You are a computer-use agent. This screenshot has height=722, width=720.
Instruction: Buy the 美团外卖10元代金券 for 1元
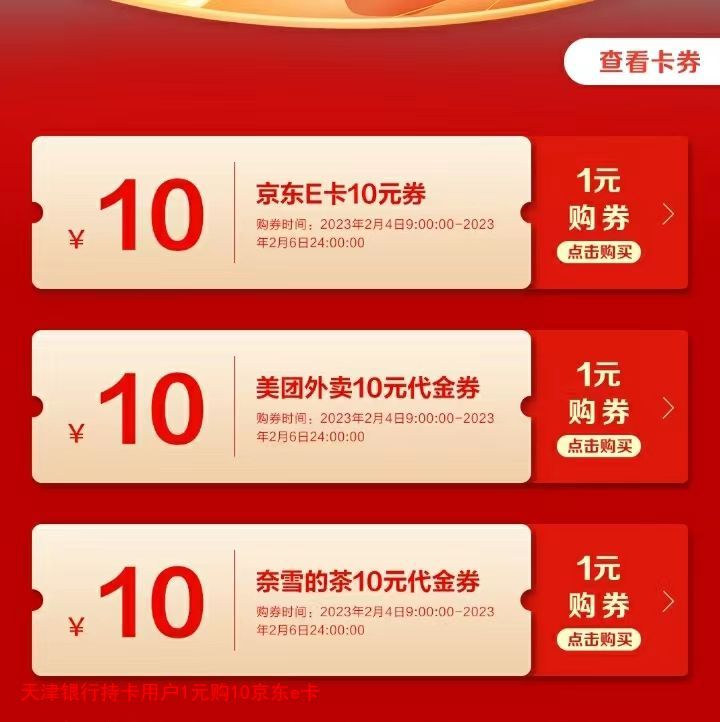coord(598,446)
